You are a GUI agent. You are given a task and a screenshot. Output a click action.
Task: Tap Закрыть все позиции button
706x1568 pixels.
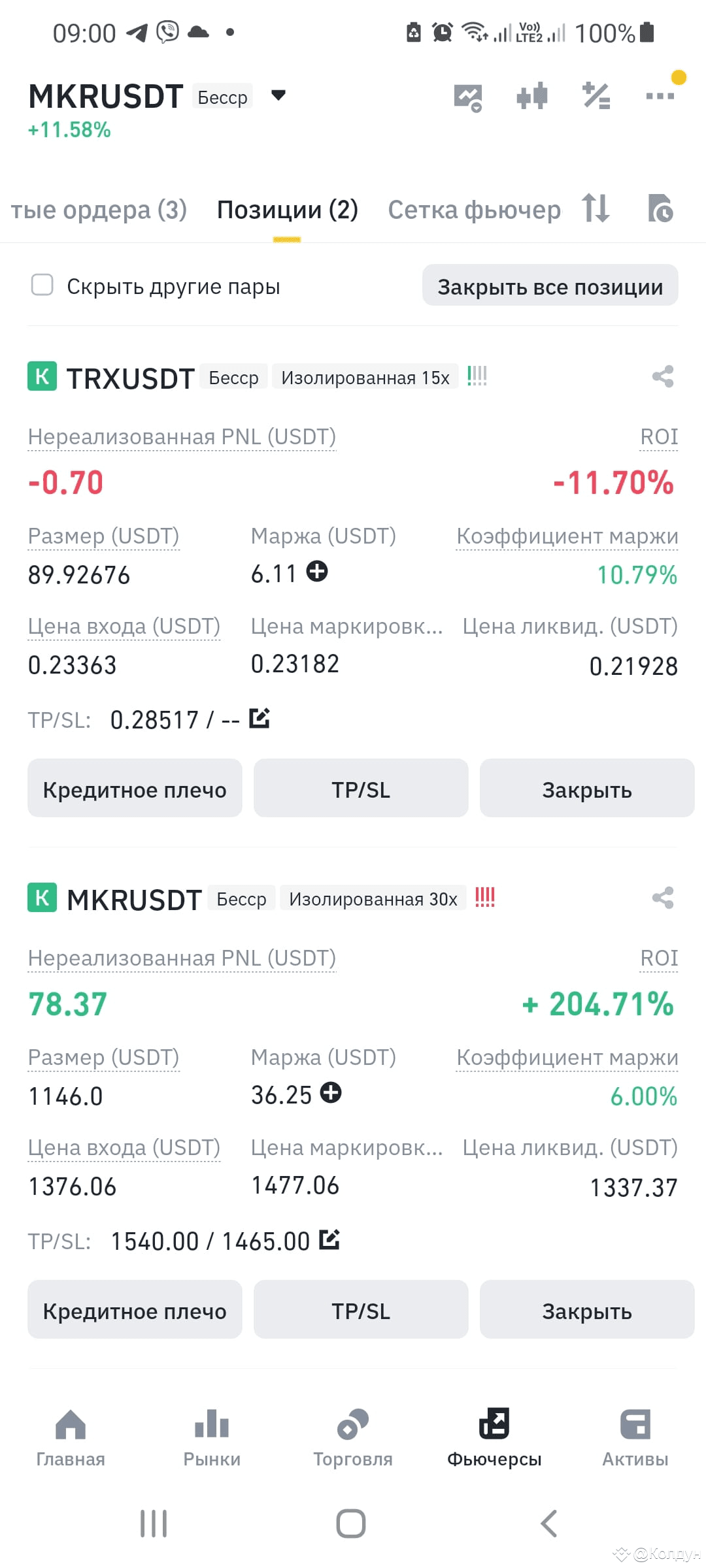click(550, 286)
